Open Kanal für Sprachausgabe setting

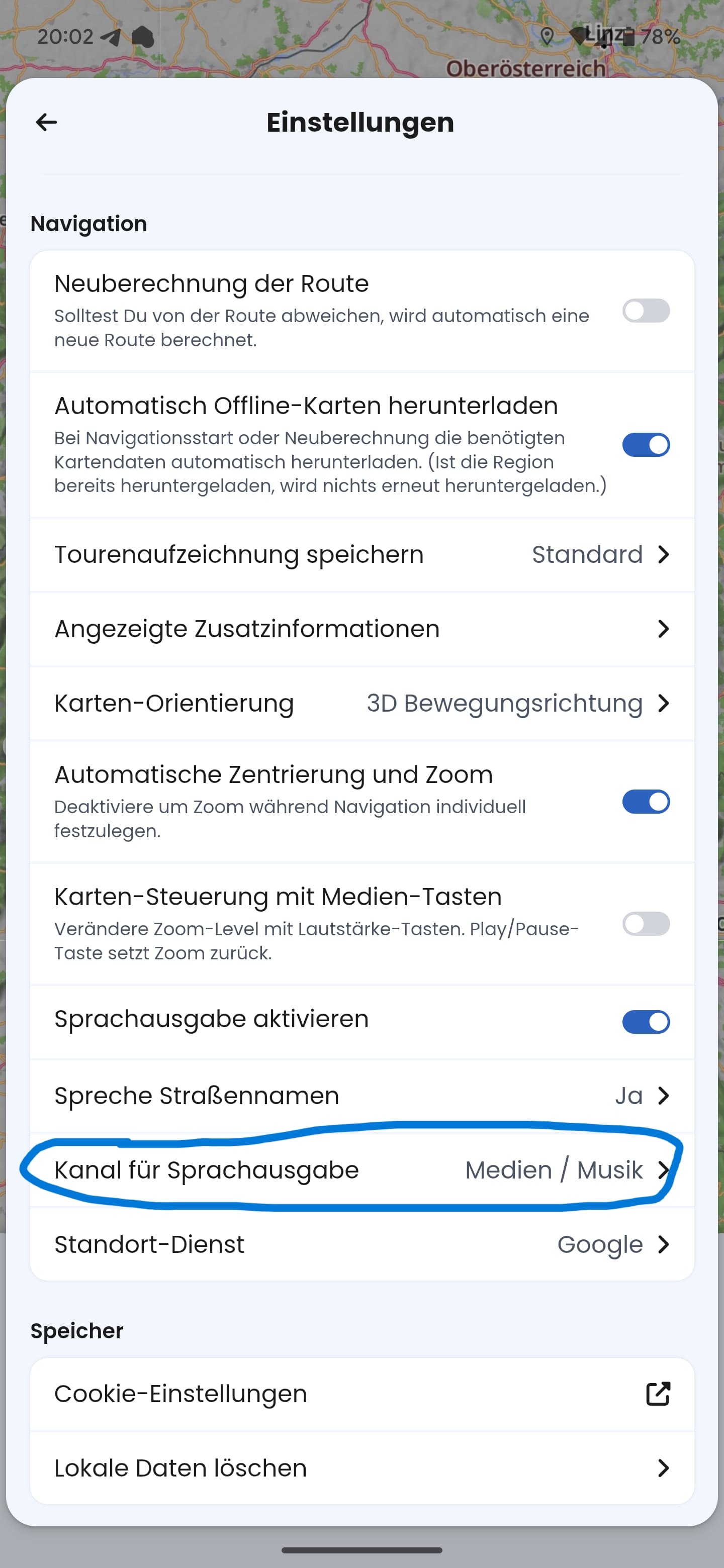coord(361,1170)
